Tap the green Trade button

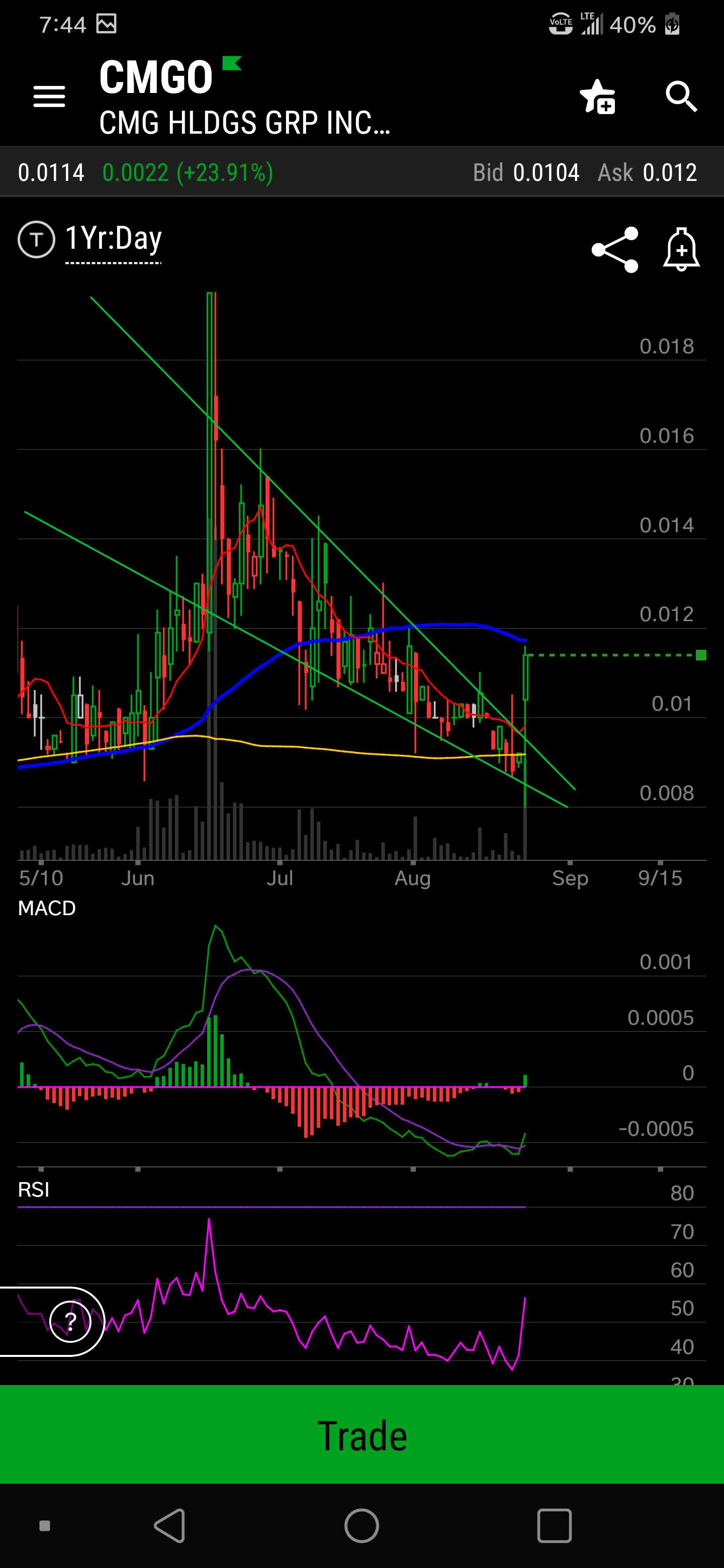pos(361,1435)
